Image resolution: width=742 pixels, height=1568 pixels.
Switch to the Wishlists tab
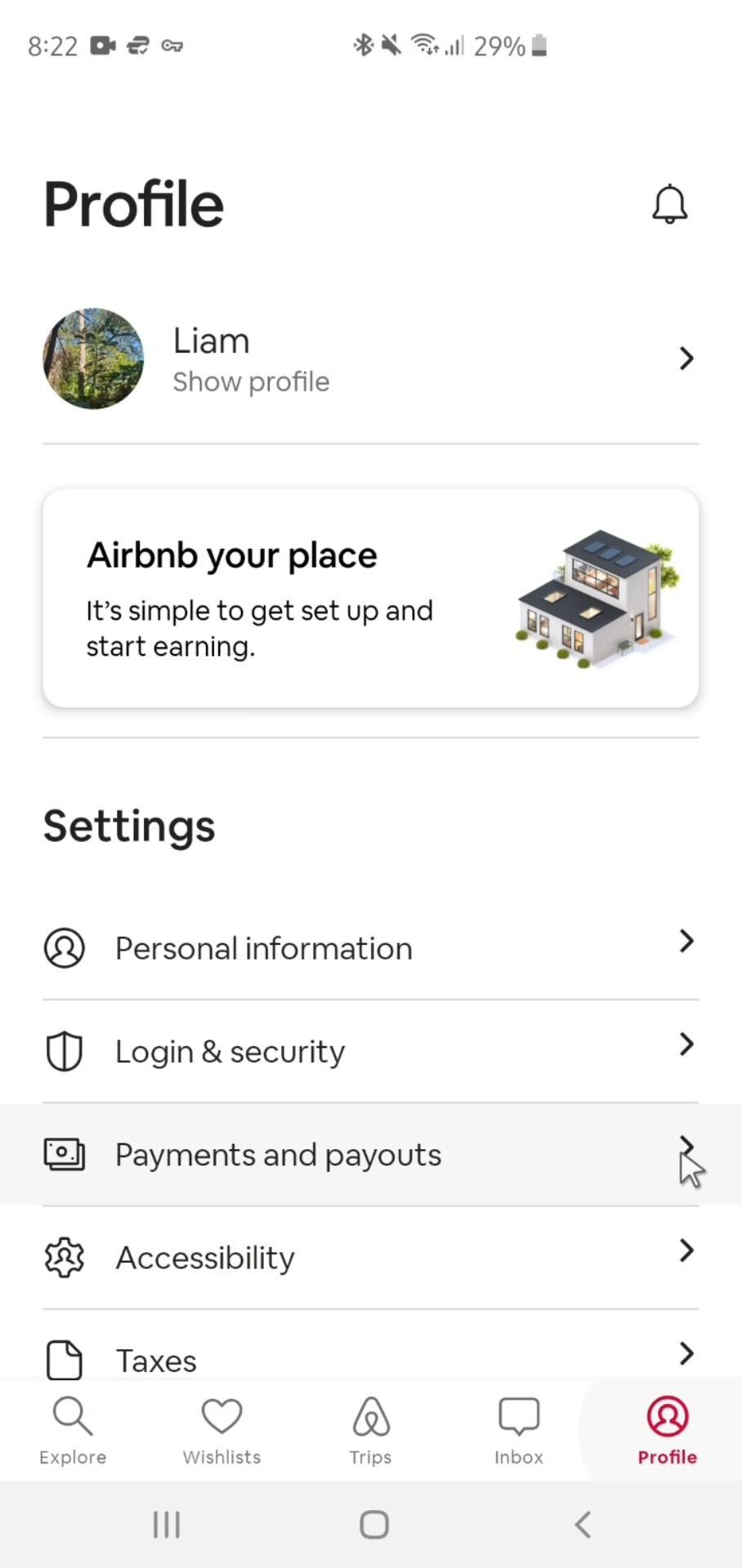[x=221, y=1431]
